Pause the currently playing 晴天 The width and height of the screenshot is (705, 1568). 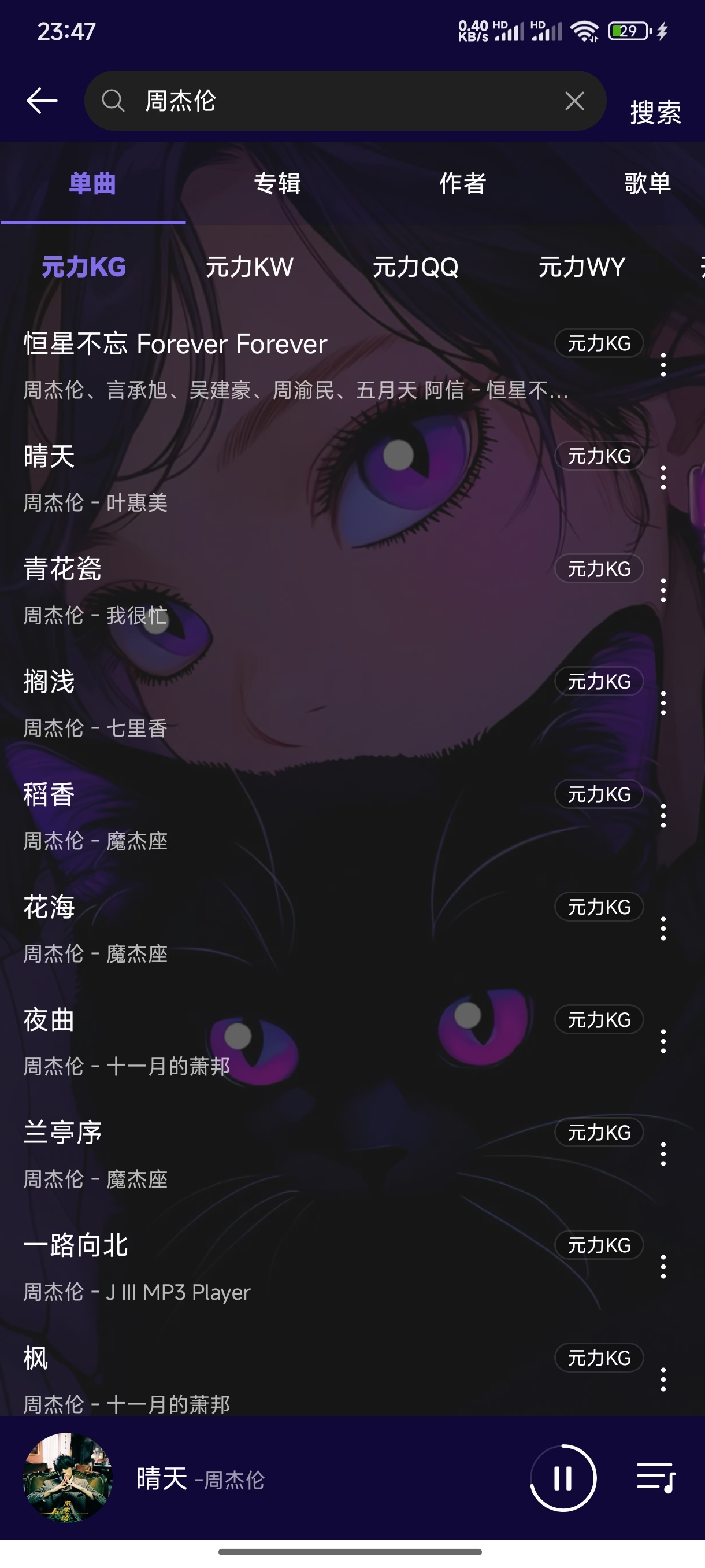click(x=563, y=1478)
